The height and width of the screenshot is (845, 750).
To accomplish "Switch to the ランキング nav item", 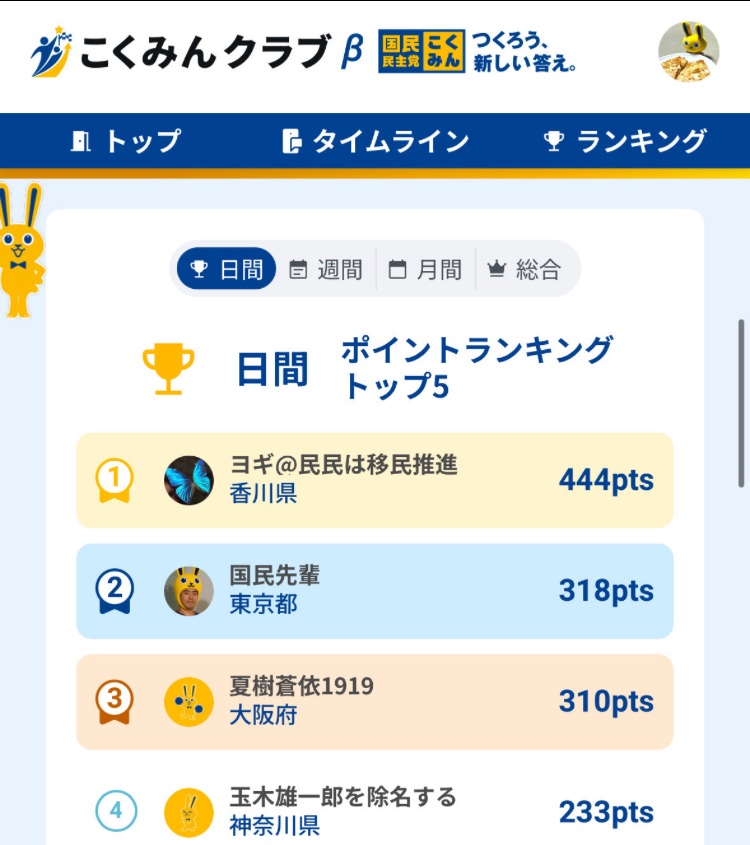I will 625,141.
